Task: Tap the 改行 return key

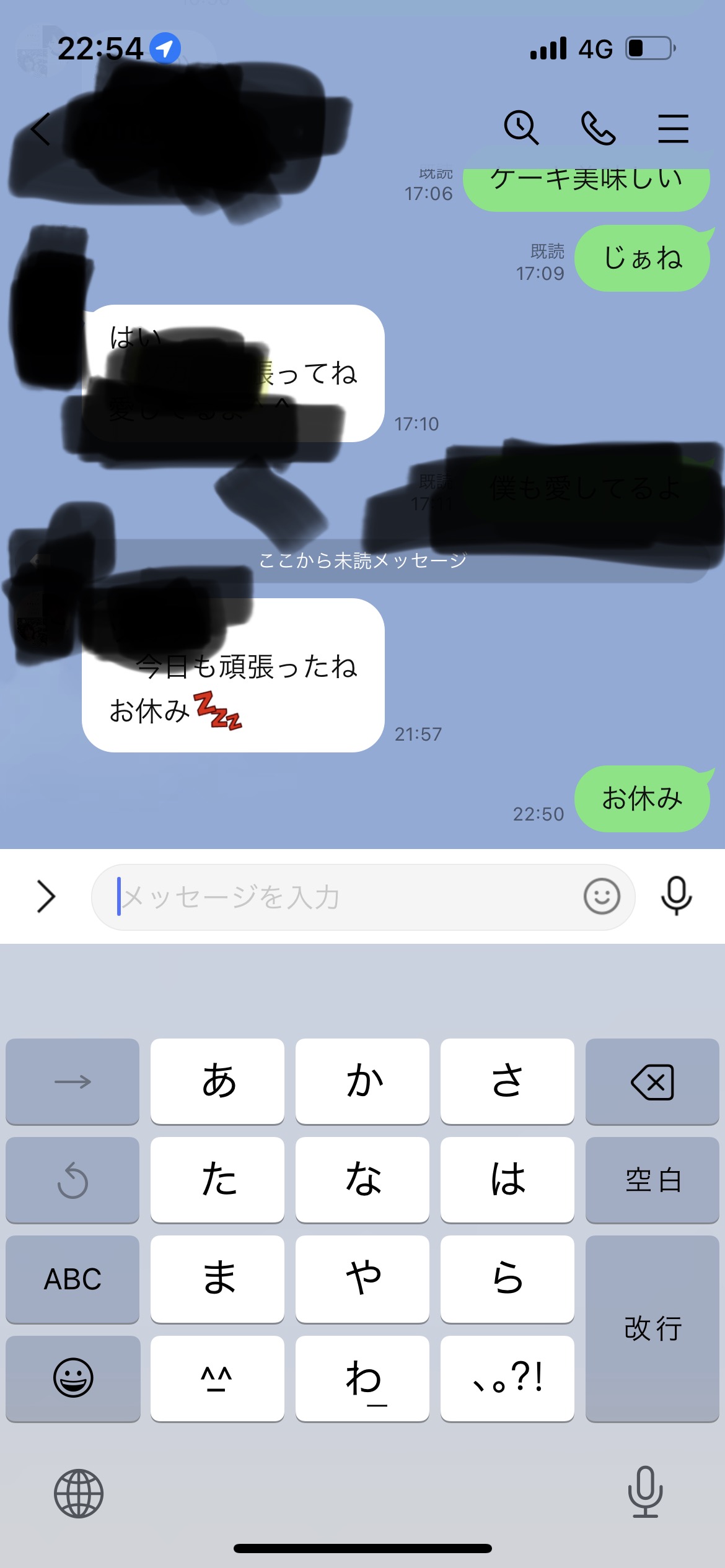Action: coord(652,1328)
